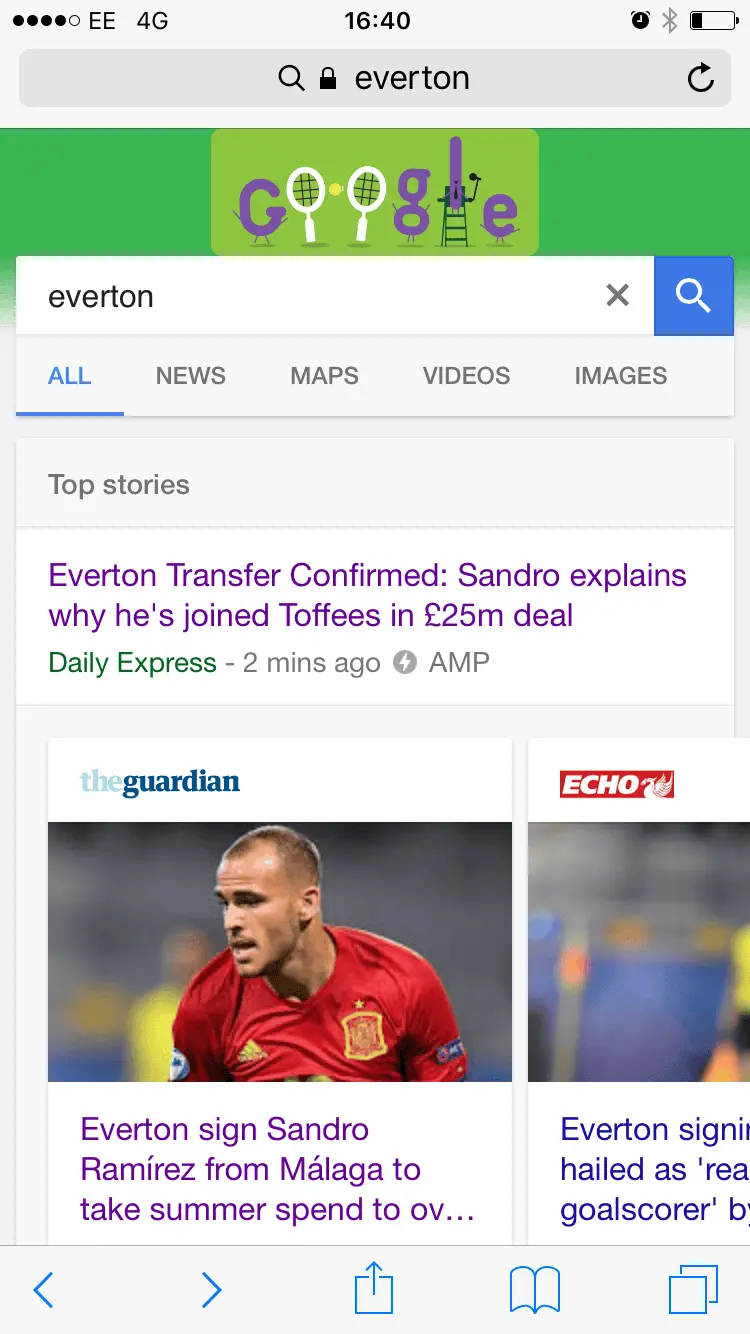
Task: Open the Google tennis doodle
Action: click(x=375, y=192)
